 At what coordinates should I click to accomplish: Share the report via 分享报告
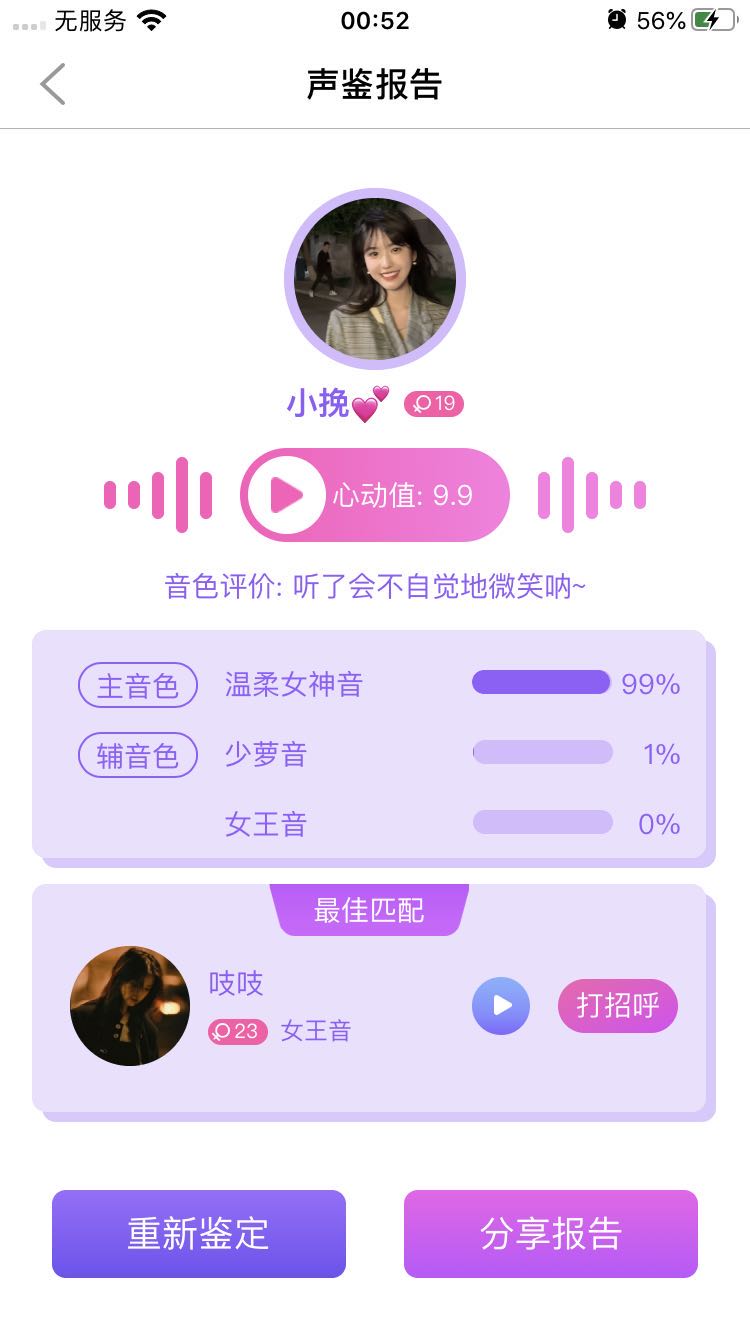tap(550, 1233)
